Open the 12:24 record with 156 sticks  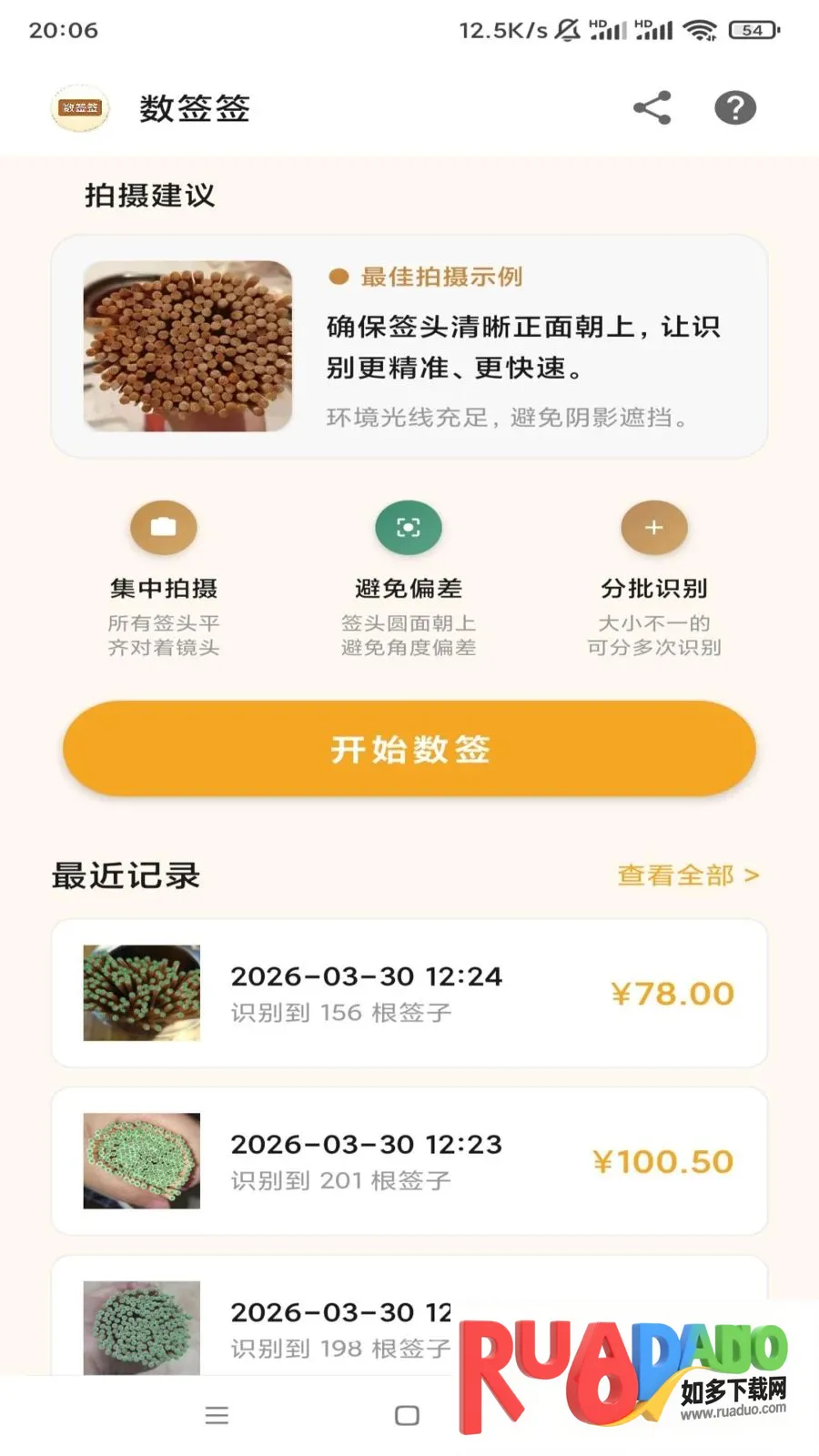(x=409, y=993)
